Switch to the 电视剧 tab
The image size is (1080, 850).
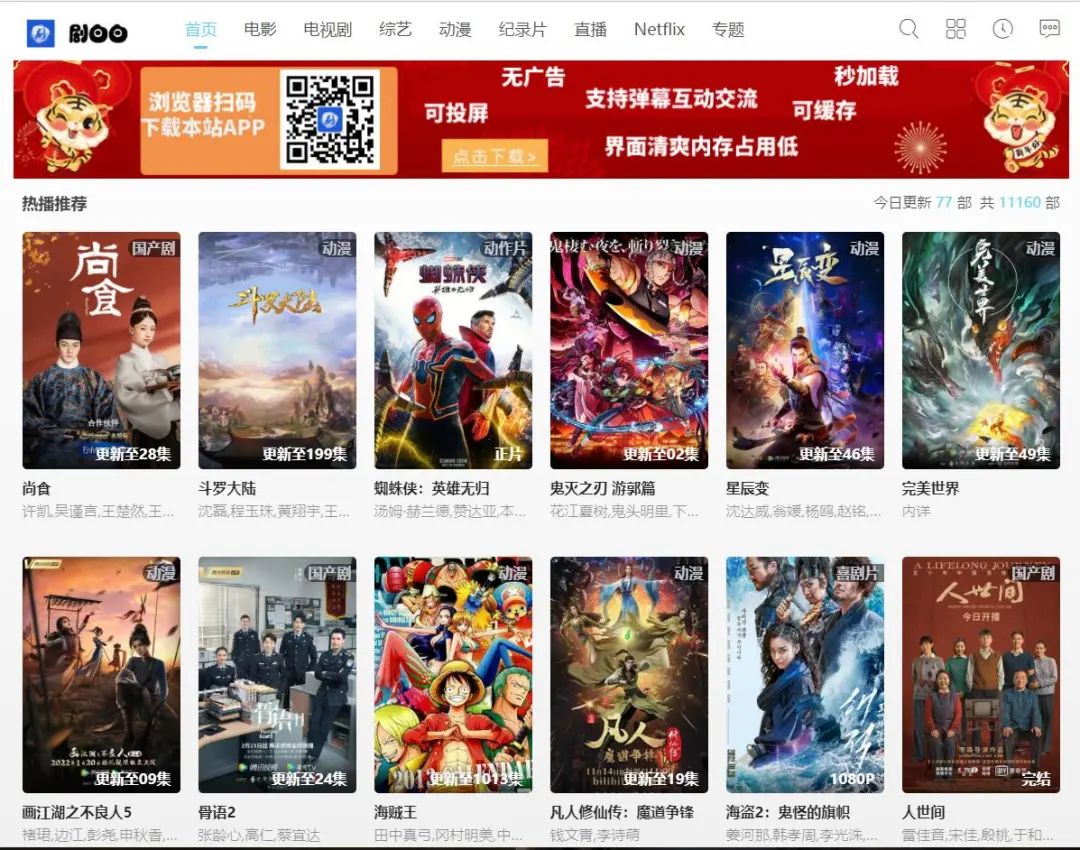[x=327, y=30]
